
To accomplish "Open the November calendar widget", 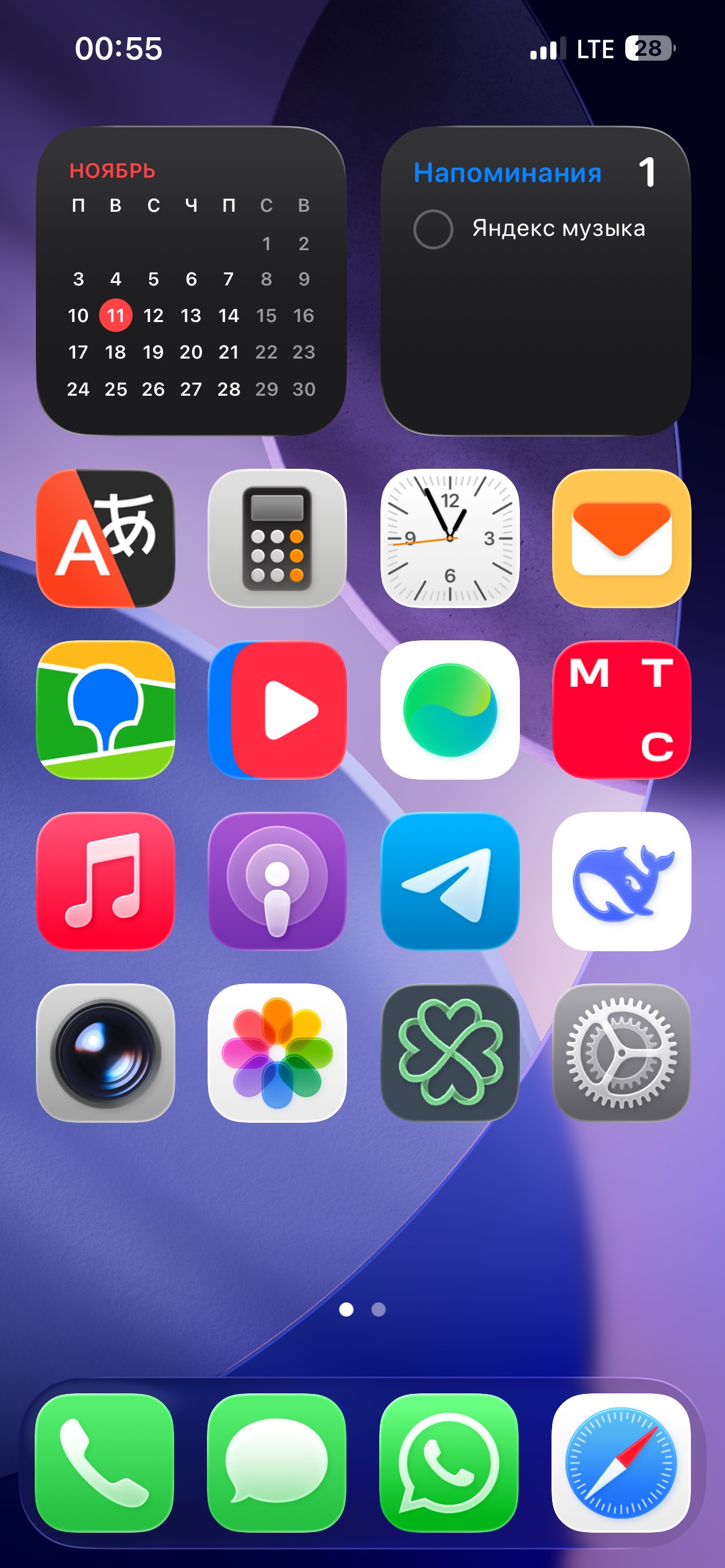I will (191, 281).
